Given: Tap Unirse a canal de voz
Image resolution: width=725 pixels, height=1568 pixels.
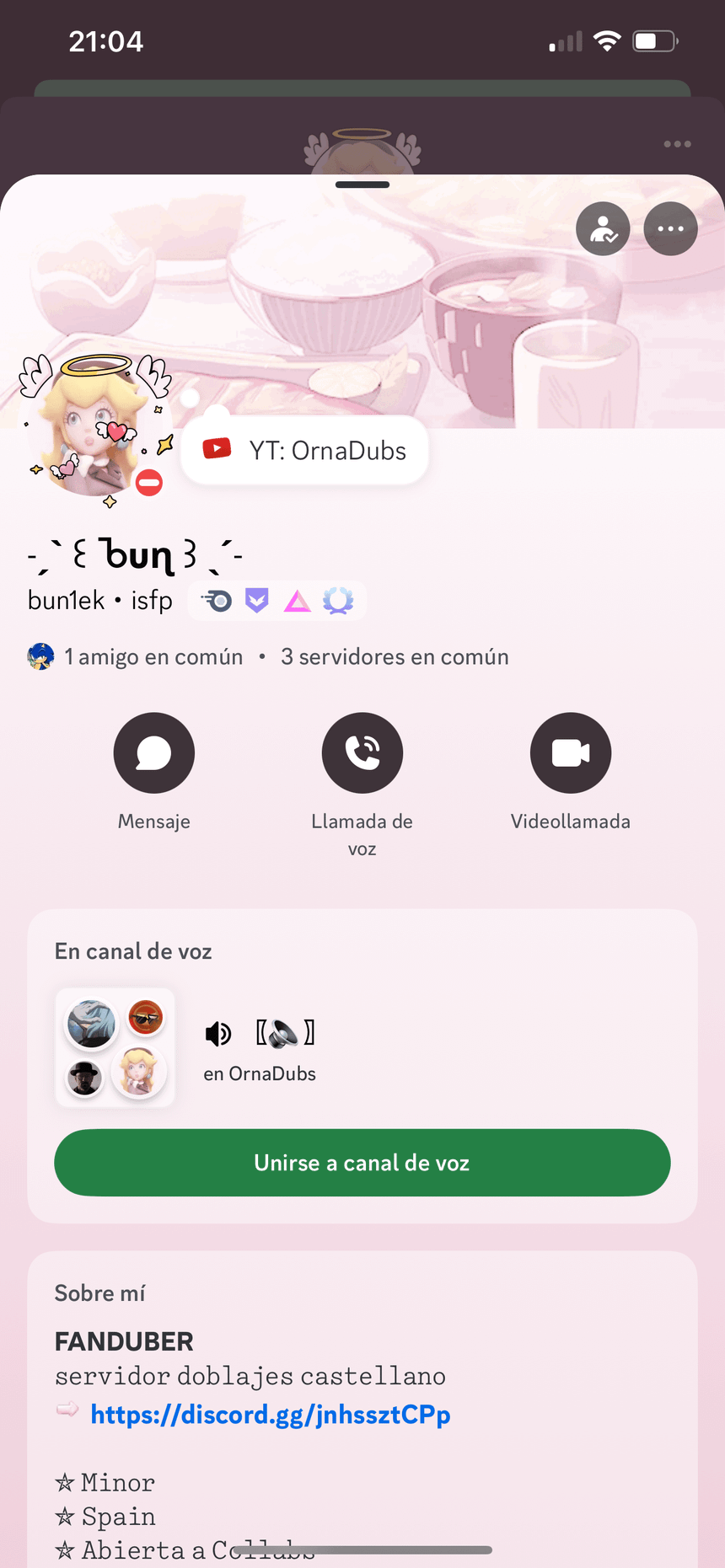Looking at the screenshot, I should [x=362, y=1163].
